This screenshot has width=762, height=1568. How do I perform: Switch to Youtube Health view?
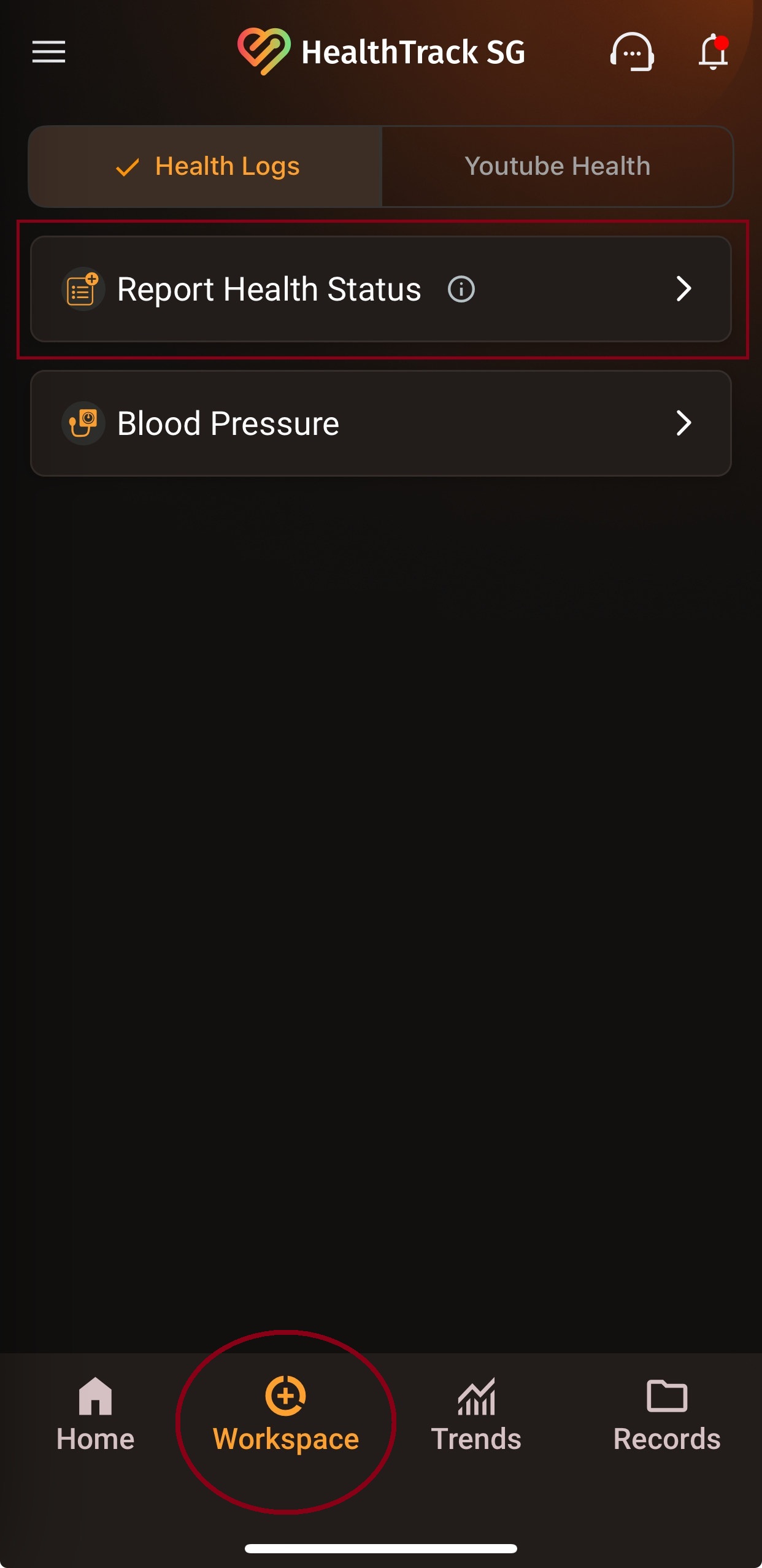[557, 166]
